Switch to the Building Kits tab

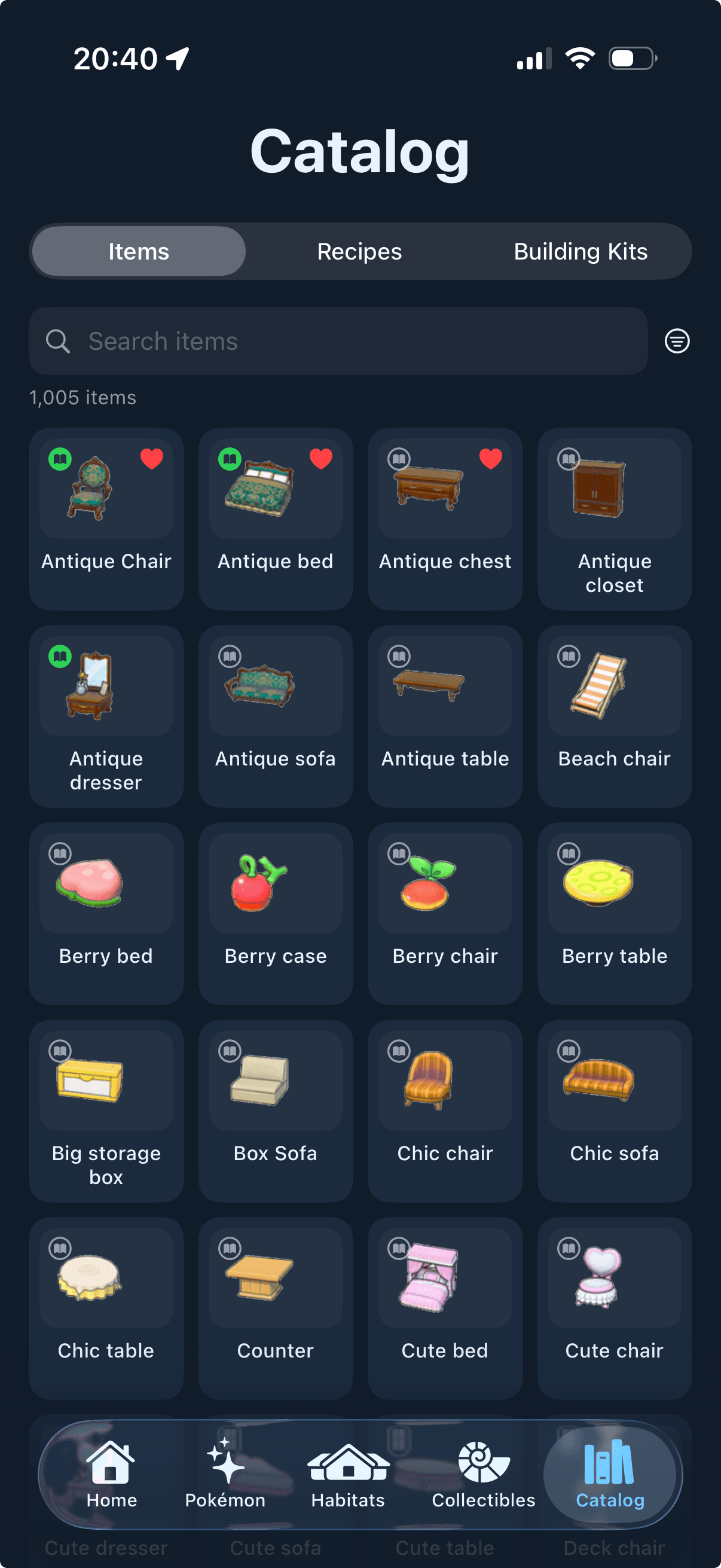coord(581,251)
